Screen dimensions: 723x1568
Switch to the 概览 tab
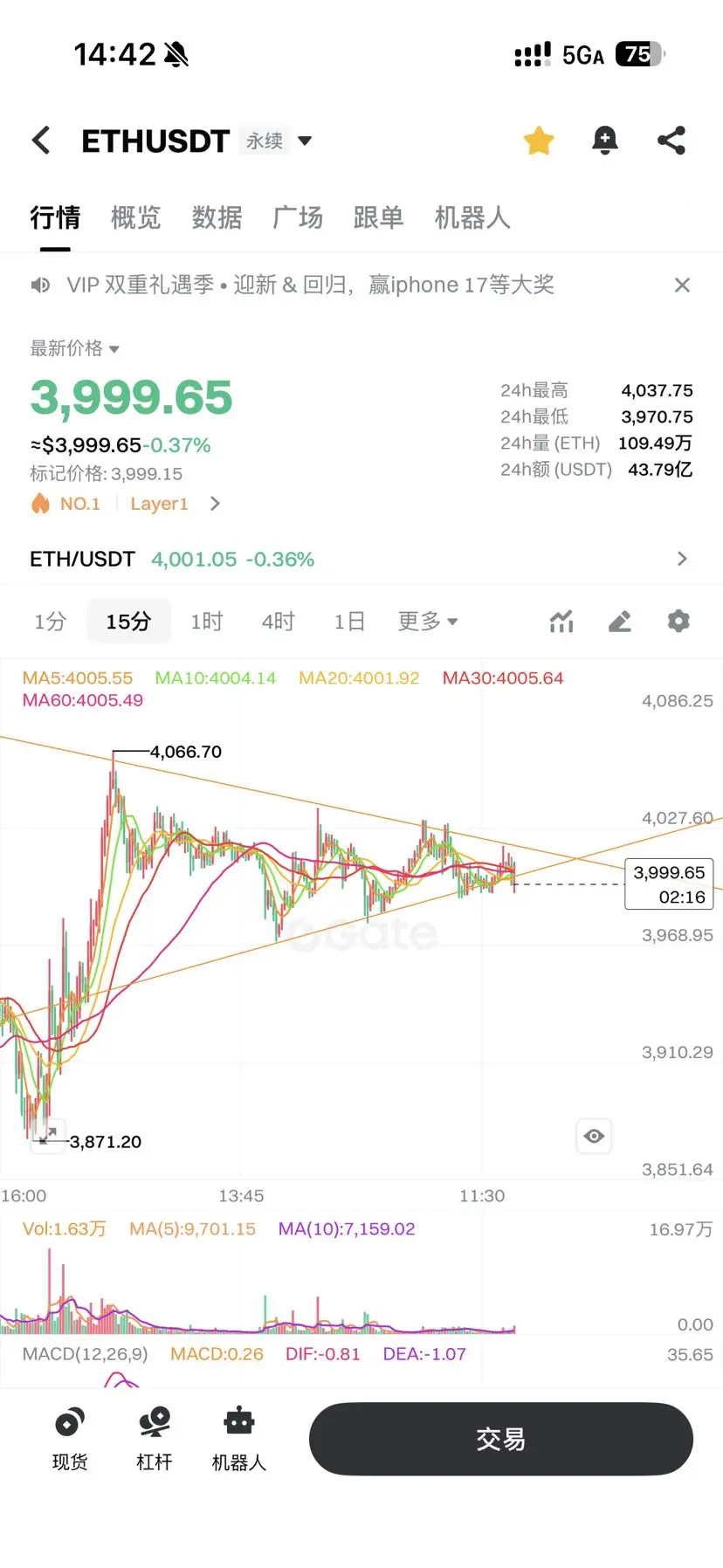pos(134,218)
